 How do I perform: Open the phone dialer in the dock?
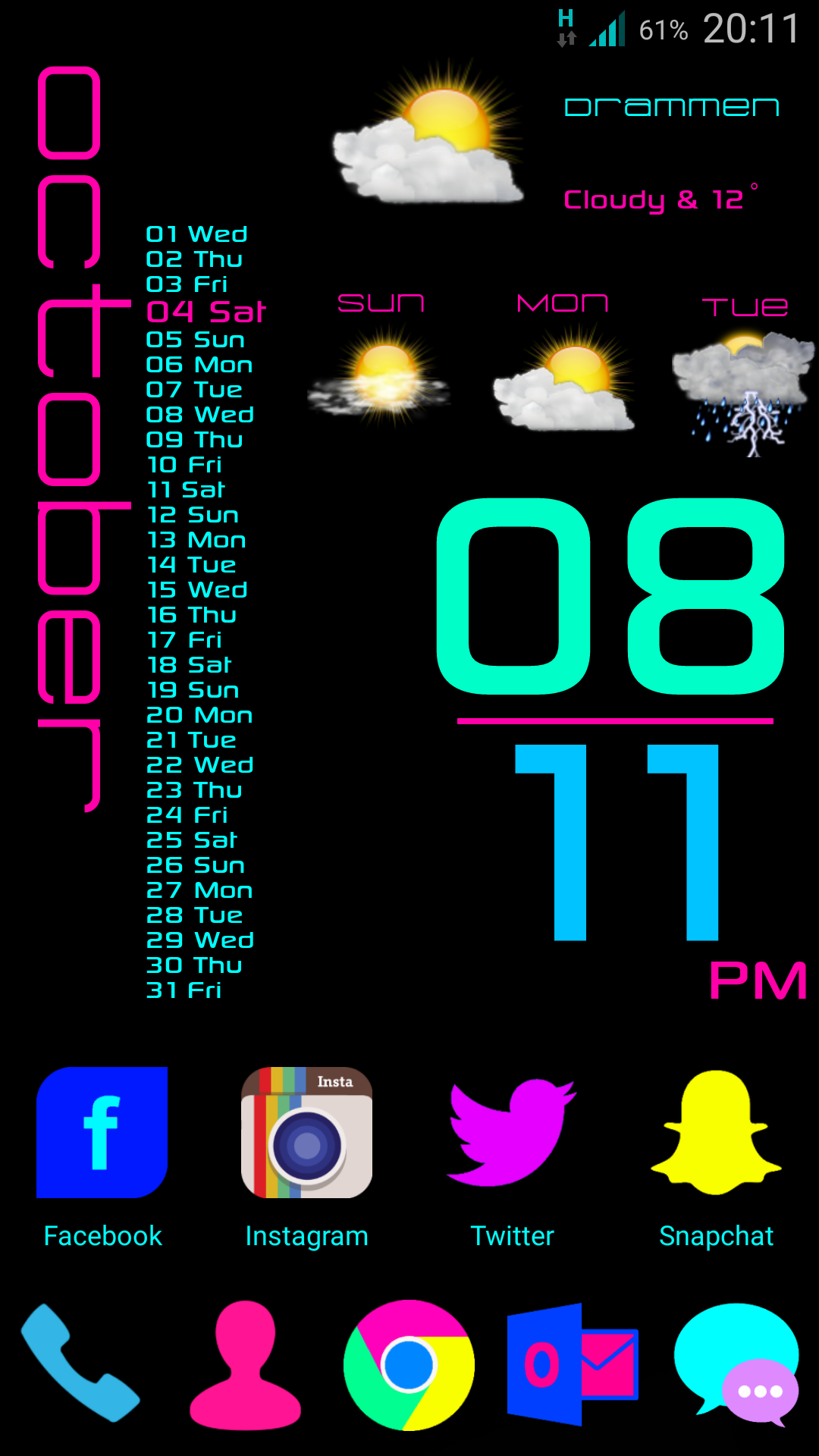pyautogui.click(x=81, y=1363)
